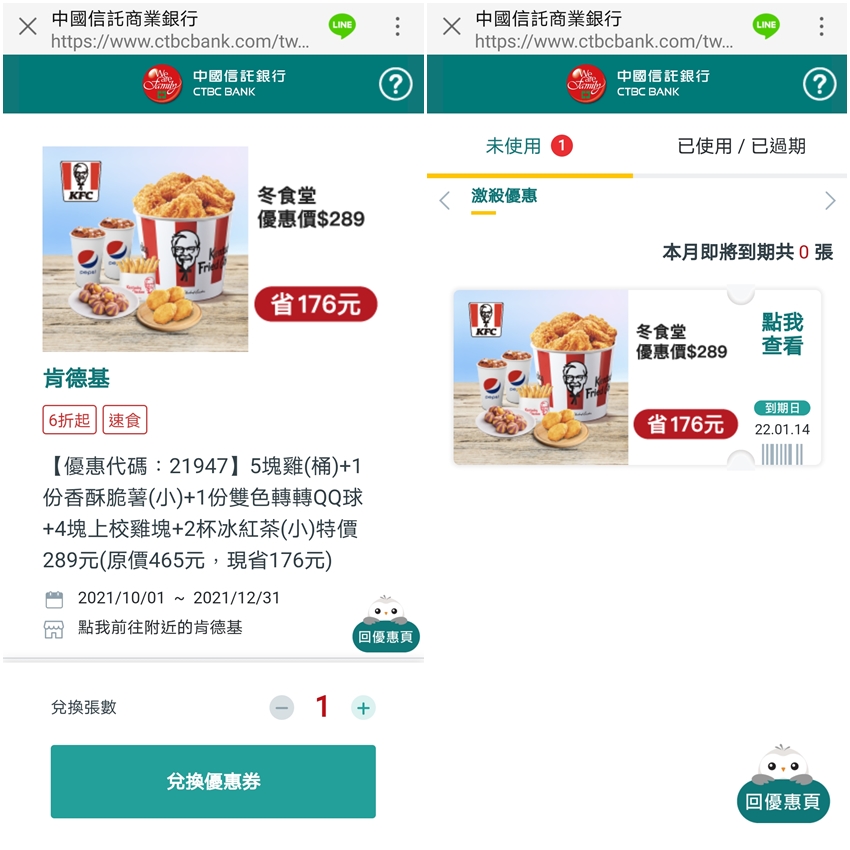This screenshot has height=850, width=850.
Task: Open the overflow menu on the coupon list page
Action: 821,27
